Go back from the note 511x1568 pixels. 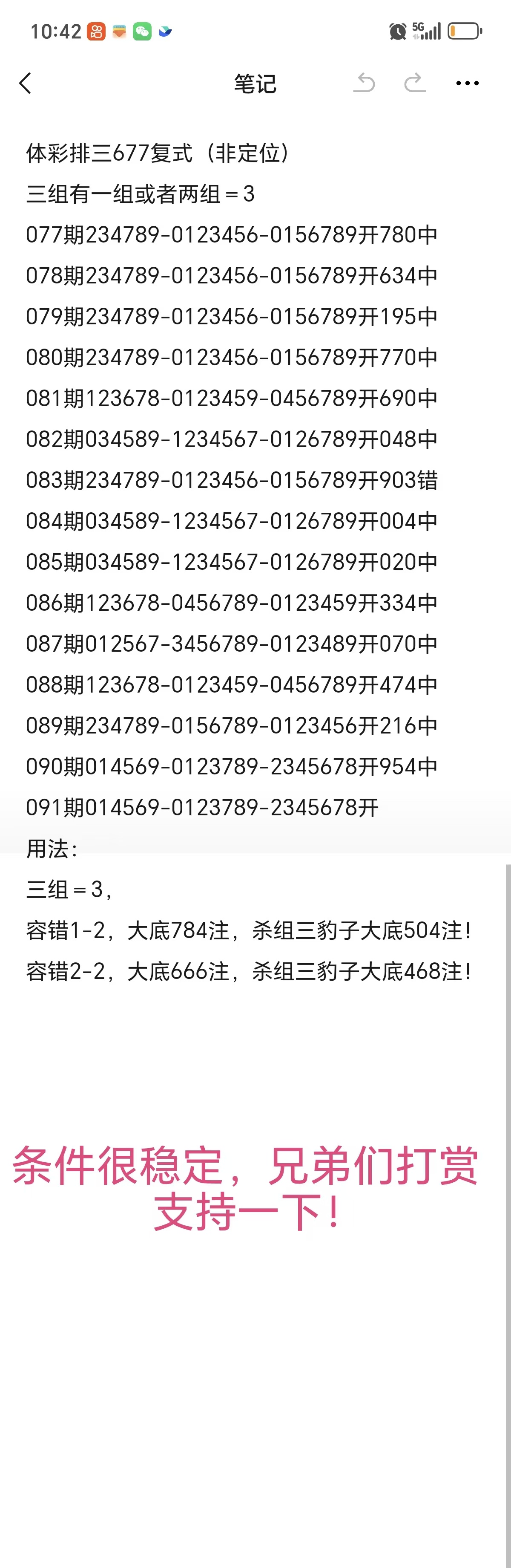click(x=25, y=84)
